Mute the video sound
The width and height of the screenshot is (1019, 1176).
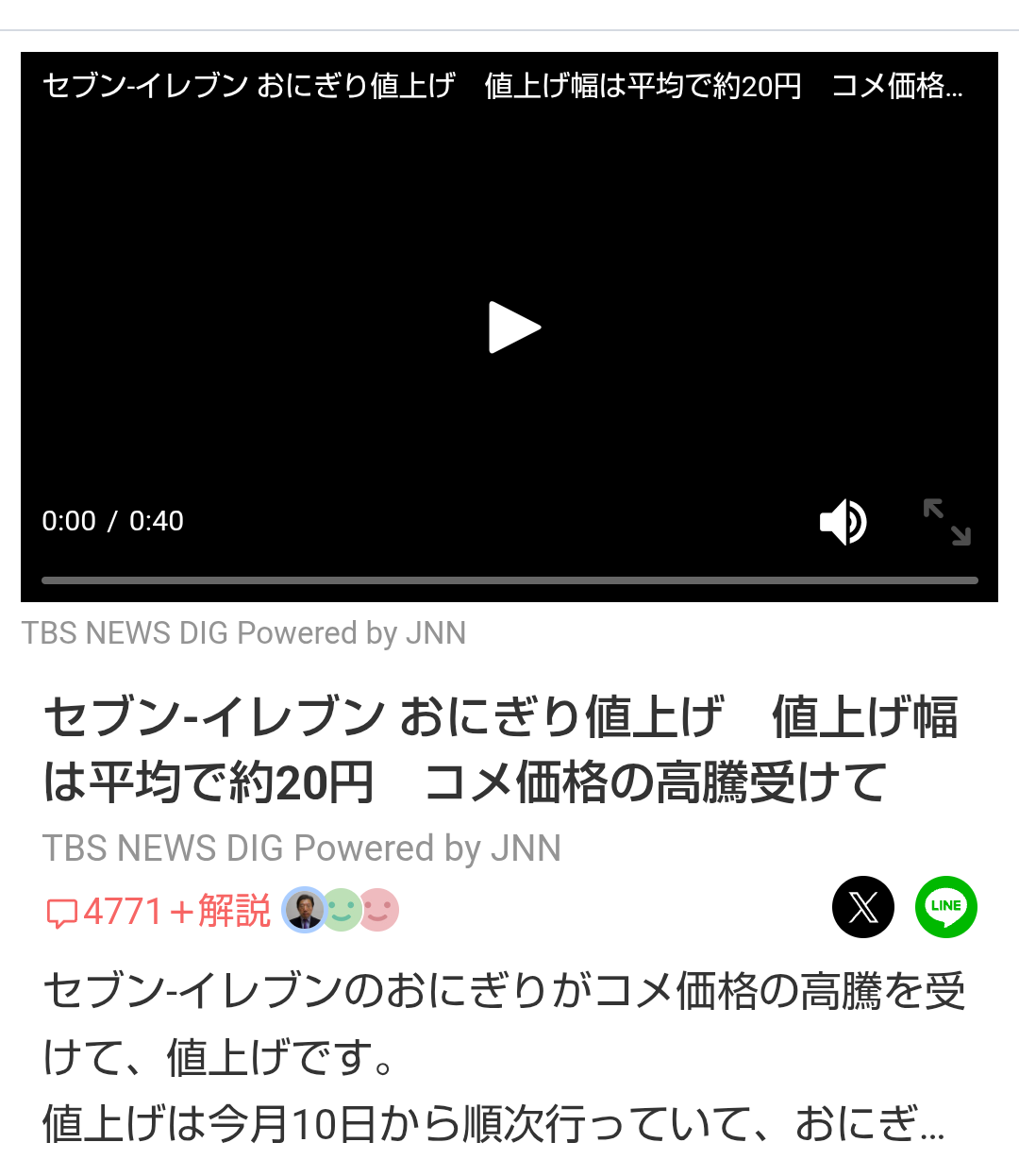tap(843, 522)
